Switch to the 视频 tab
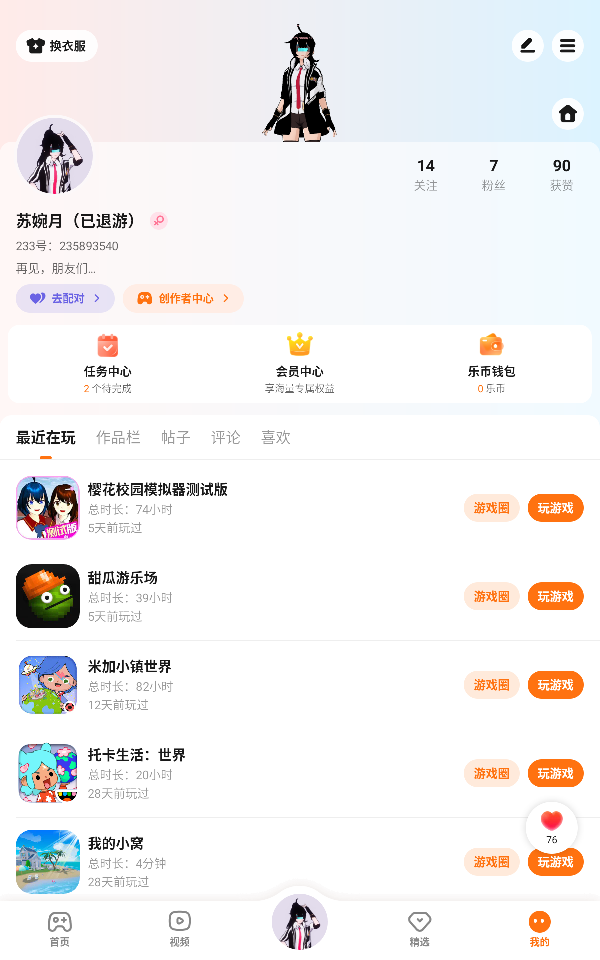Viewport: 600px width, 960px height. point(180,929)
